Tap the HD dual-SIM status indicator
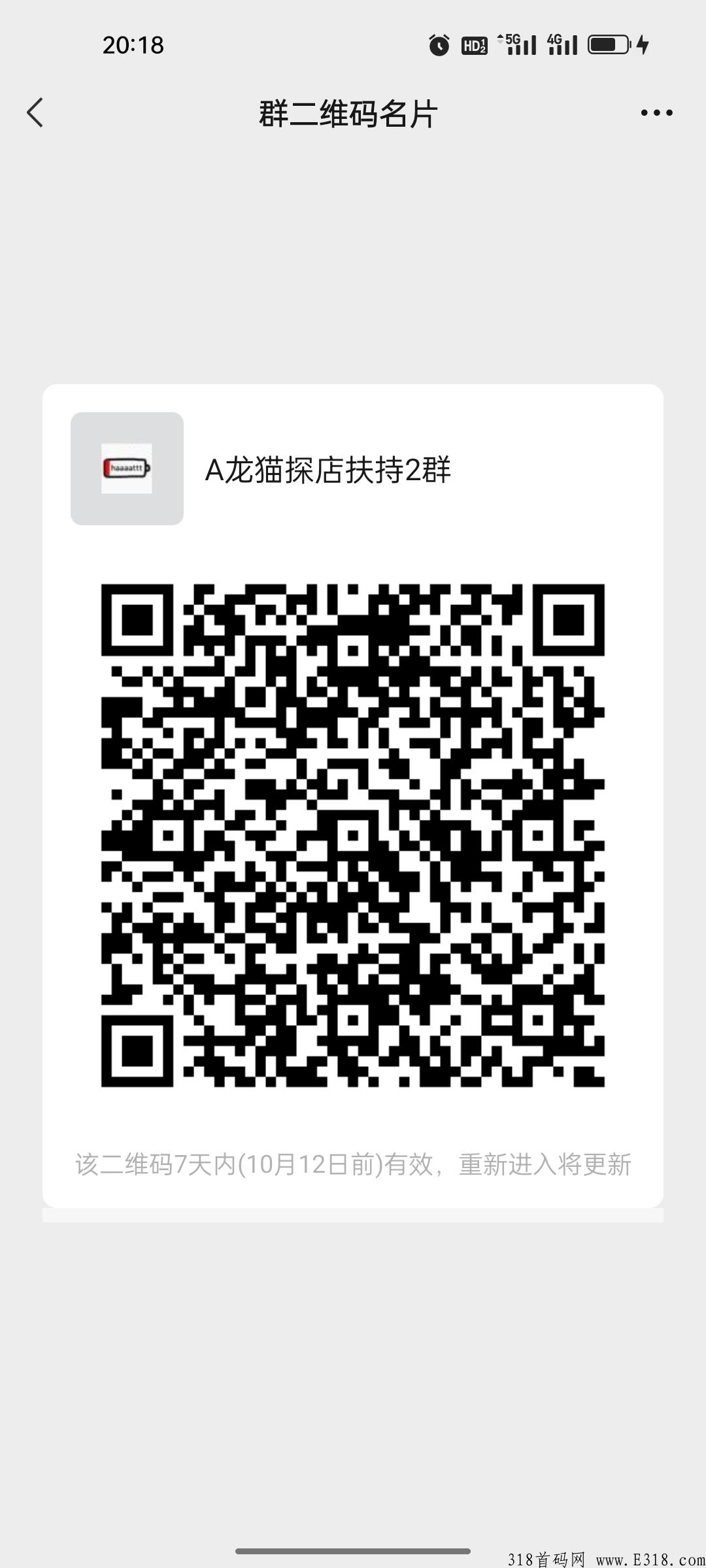706x1568 pixels. point(473,44)
